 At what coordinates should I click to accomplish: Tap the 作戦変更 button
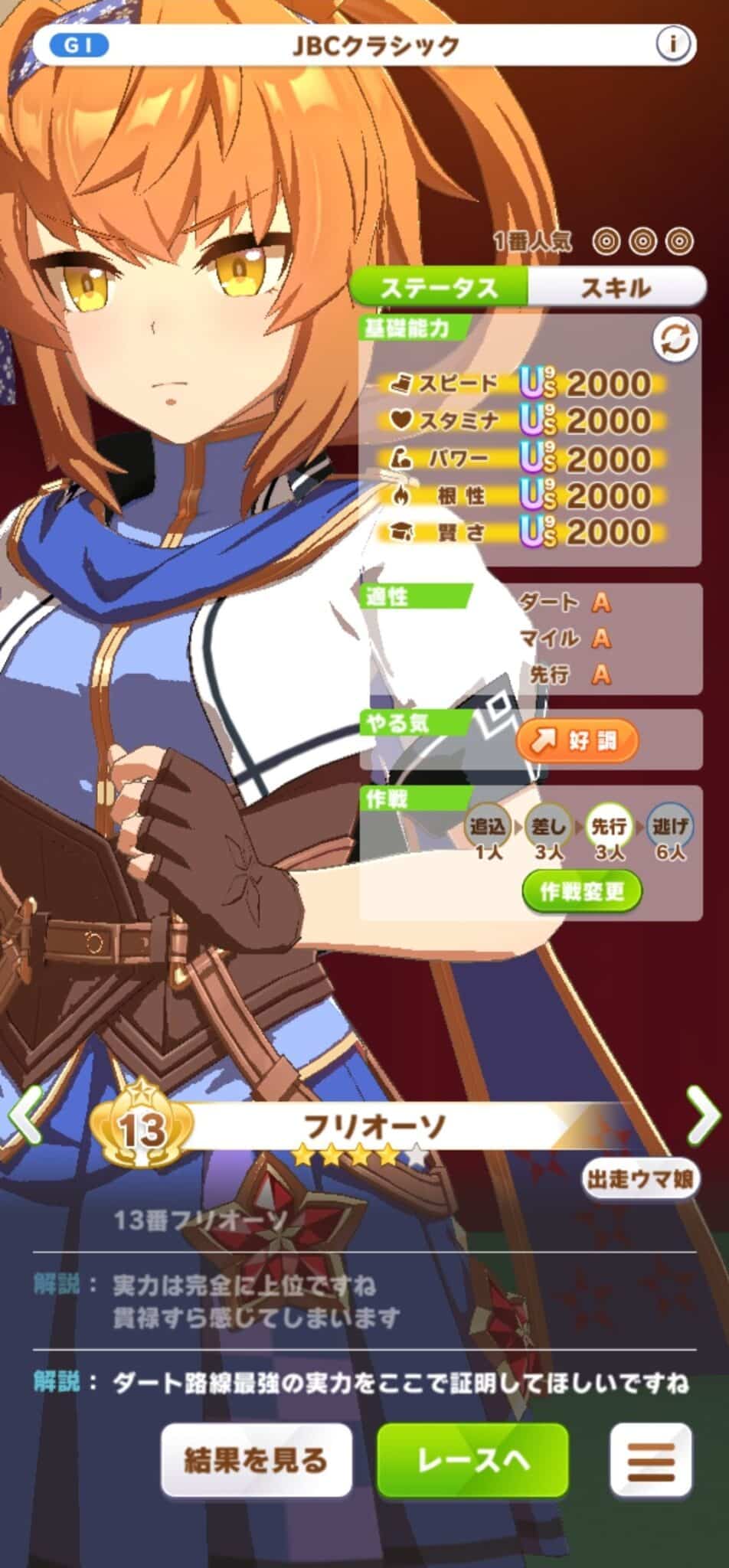582,891
